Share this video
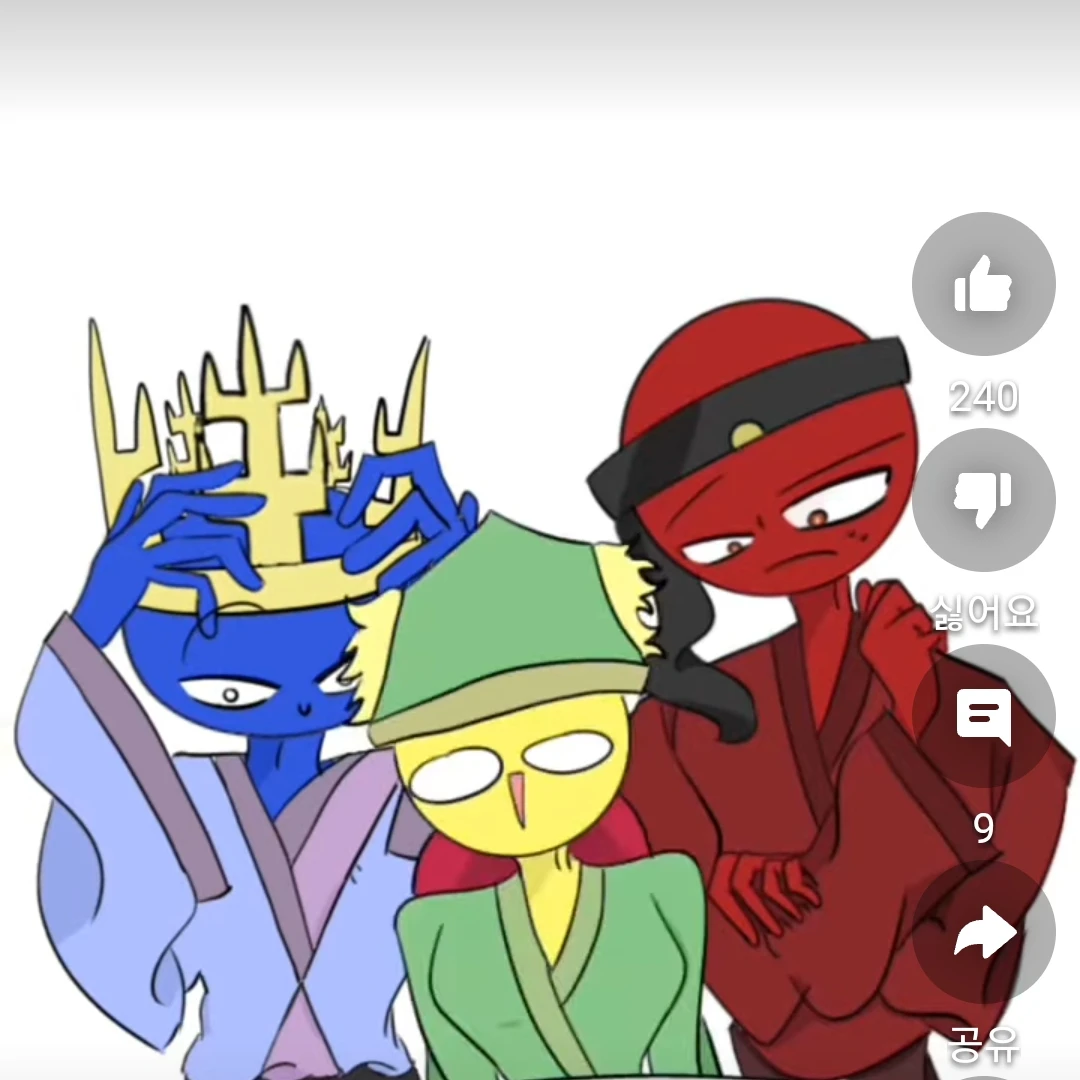1080x1080 pixels. 983,932
